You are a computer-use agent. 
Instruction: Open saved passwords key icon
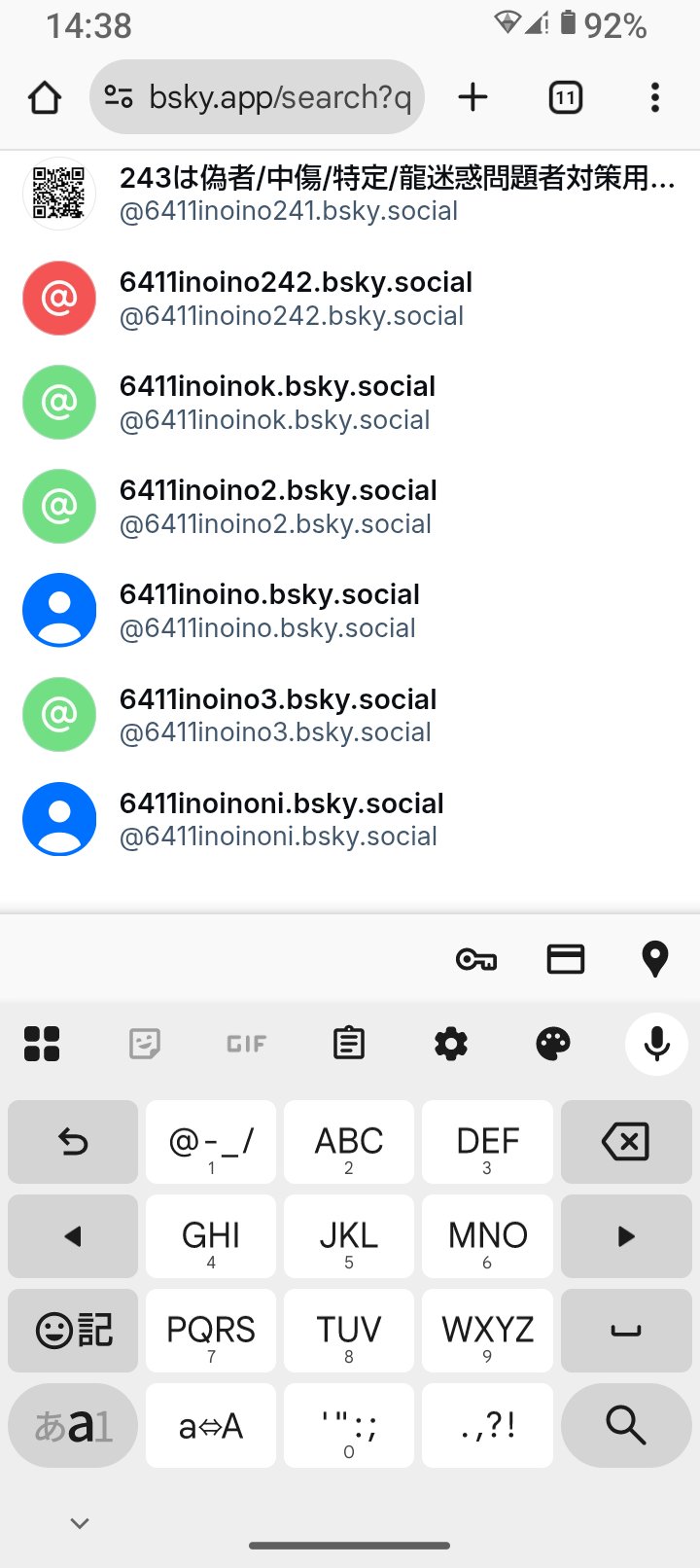coord(476,960)
